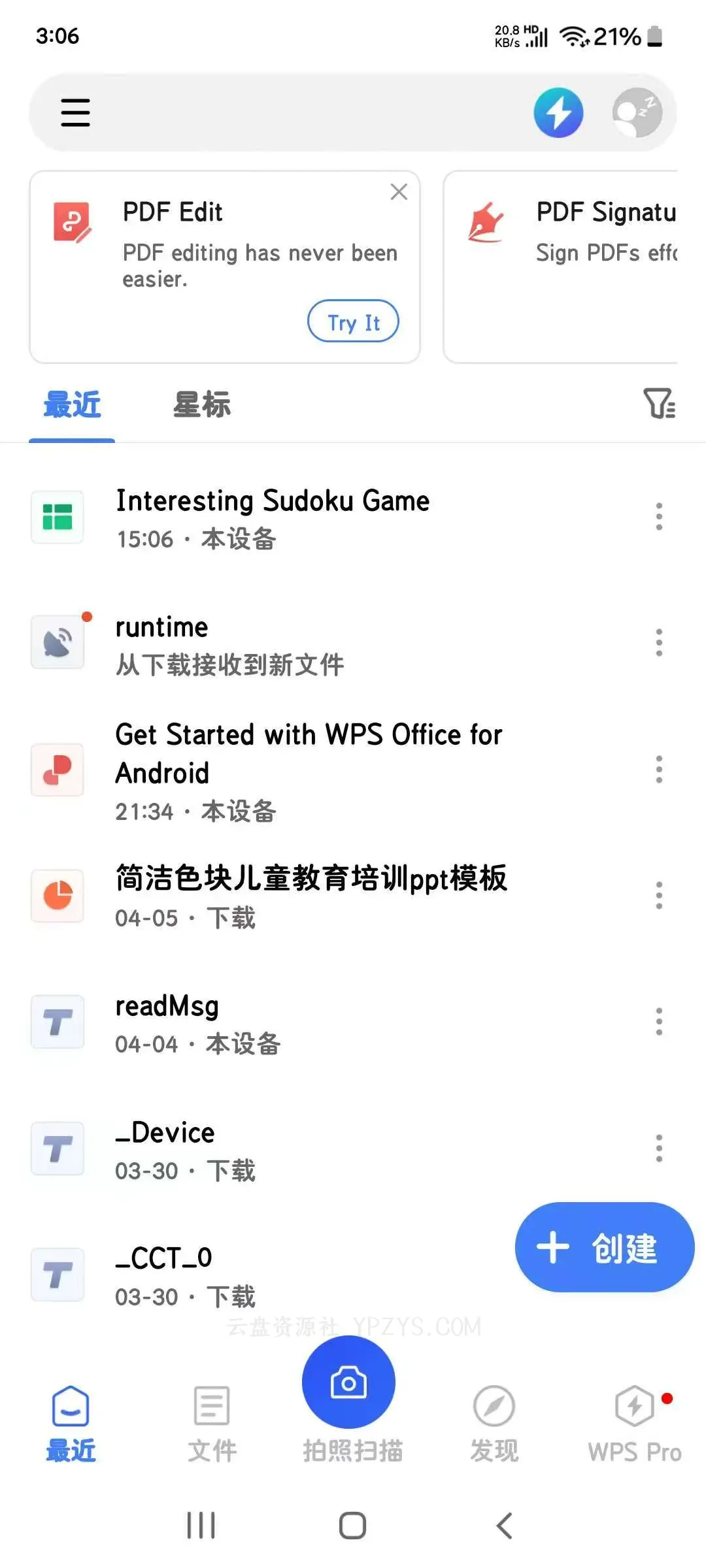This screenshot has height=1568, width=706.
Task: Tap Try It on PDF Edit
Action: click(353, 321)
